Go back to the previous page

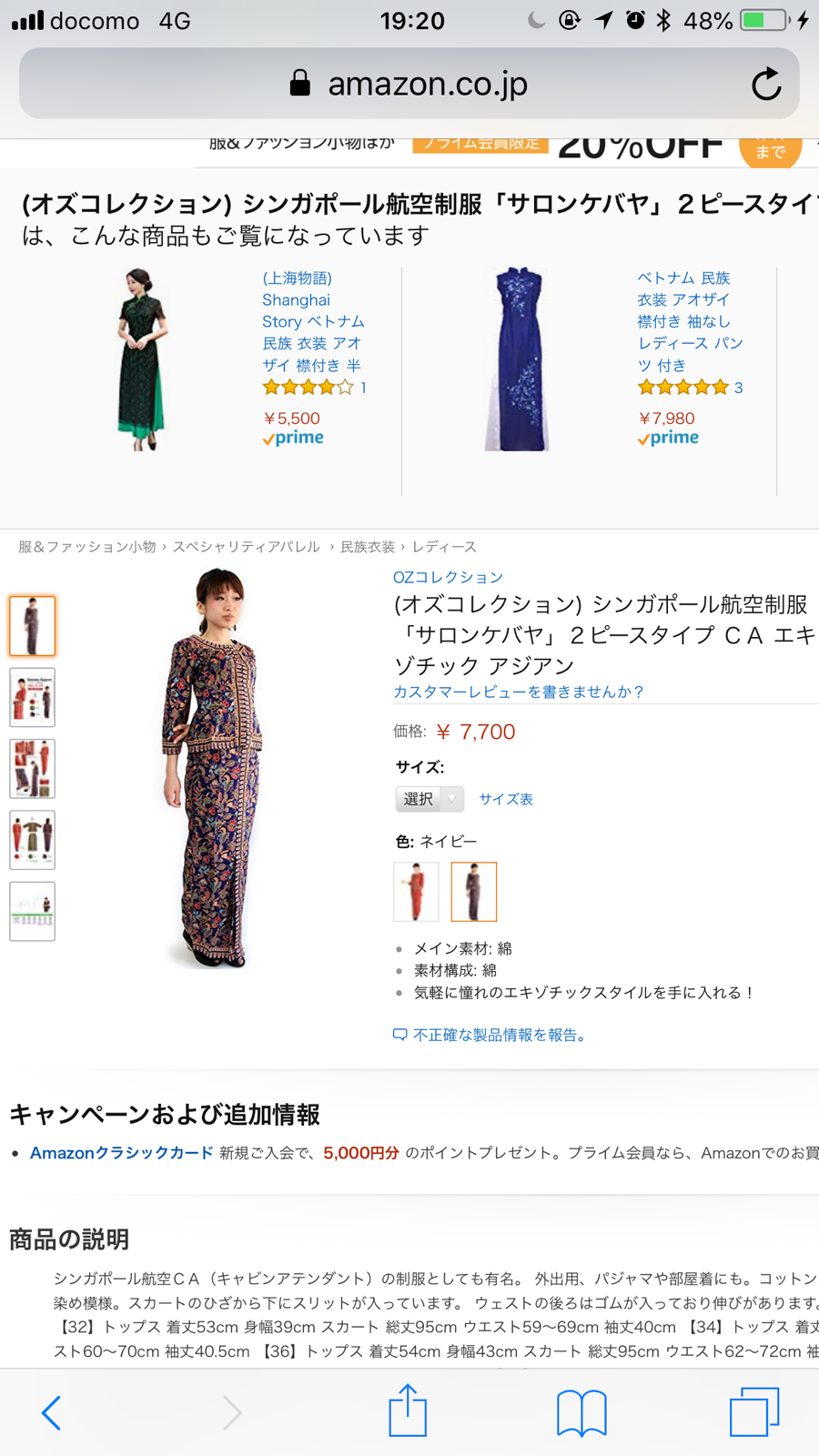tap(52, 1412)
